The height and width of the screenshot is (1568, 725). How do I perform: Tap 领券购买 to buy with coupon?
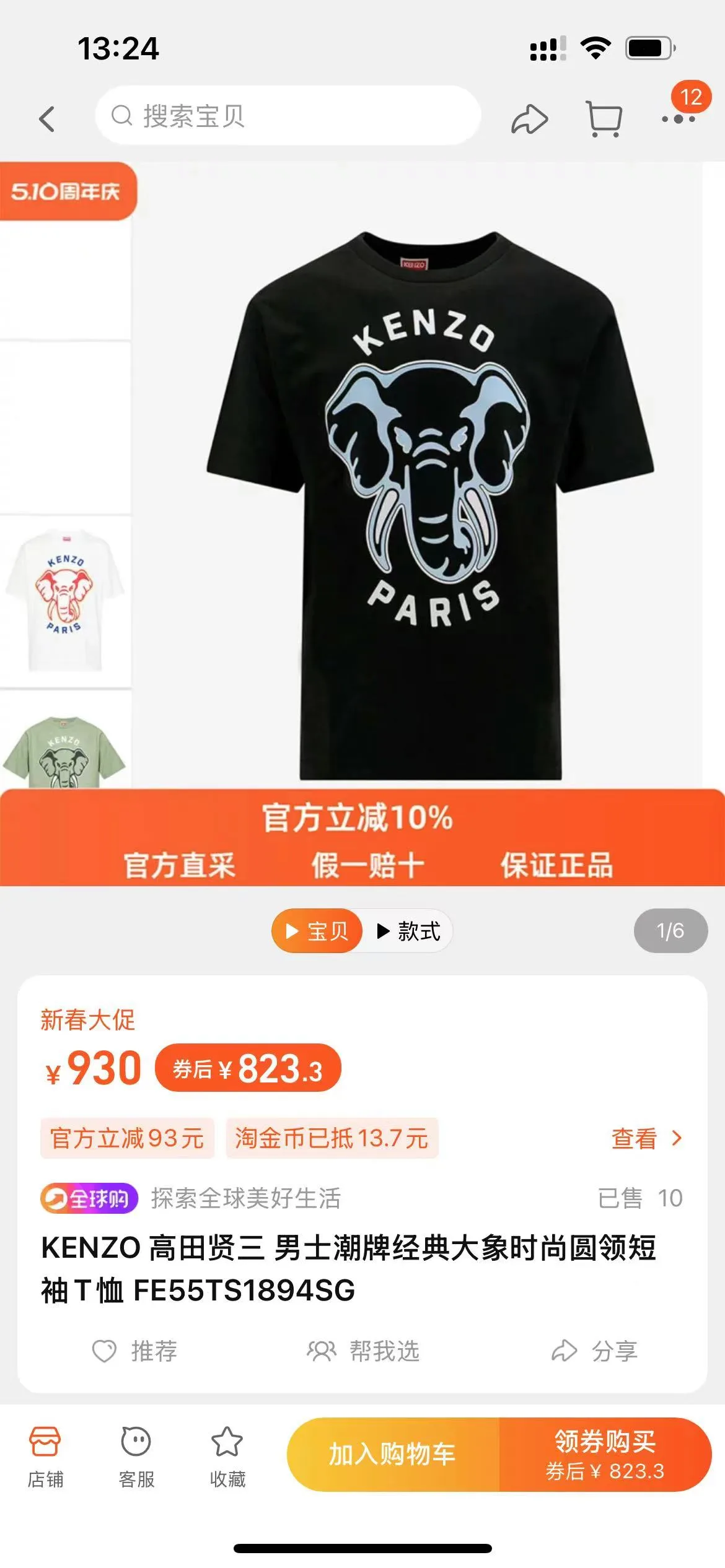605,1454
